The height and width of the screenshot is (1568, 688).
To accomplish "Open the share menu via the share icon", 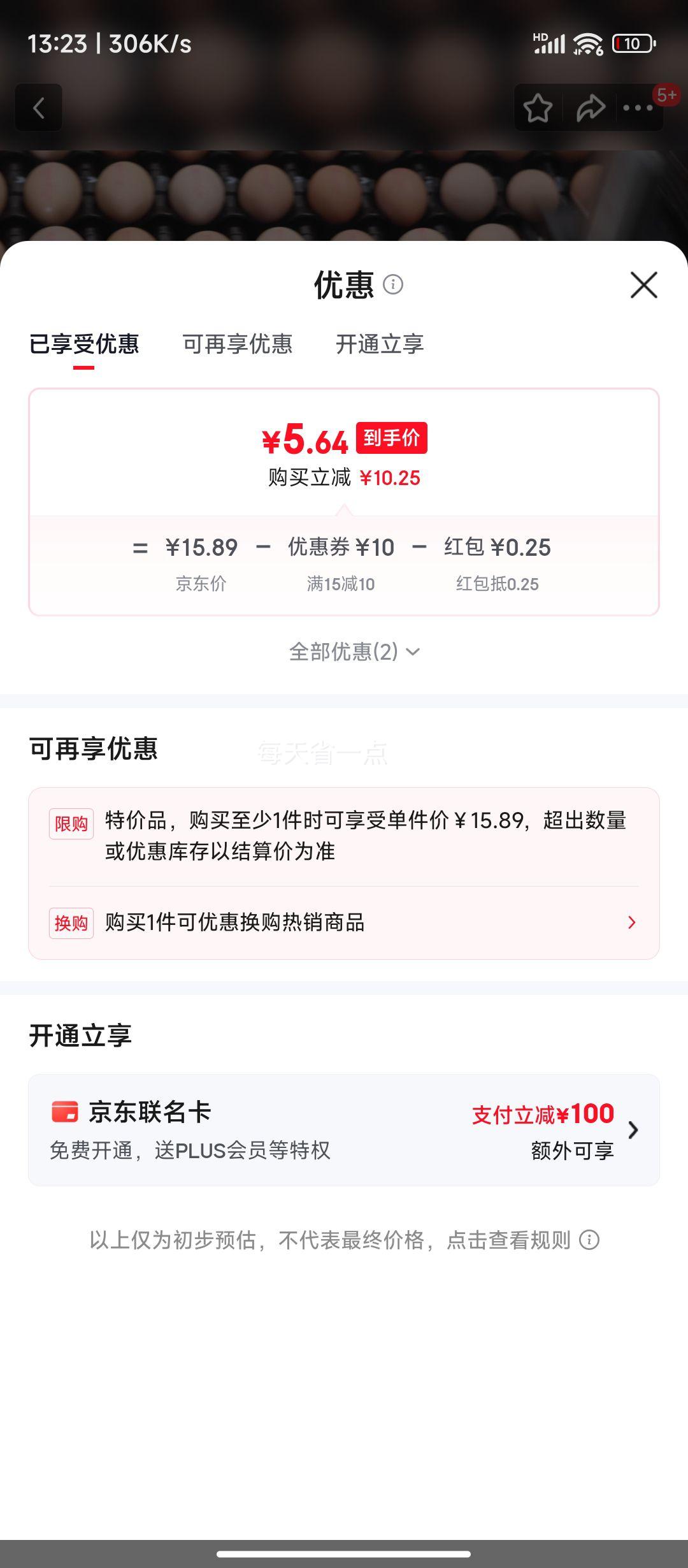I will 590,107.
